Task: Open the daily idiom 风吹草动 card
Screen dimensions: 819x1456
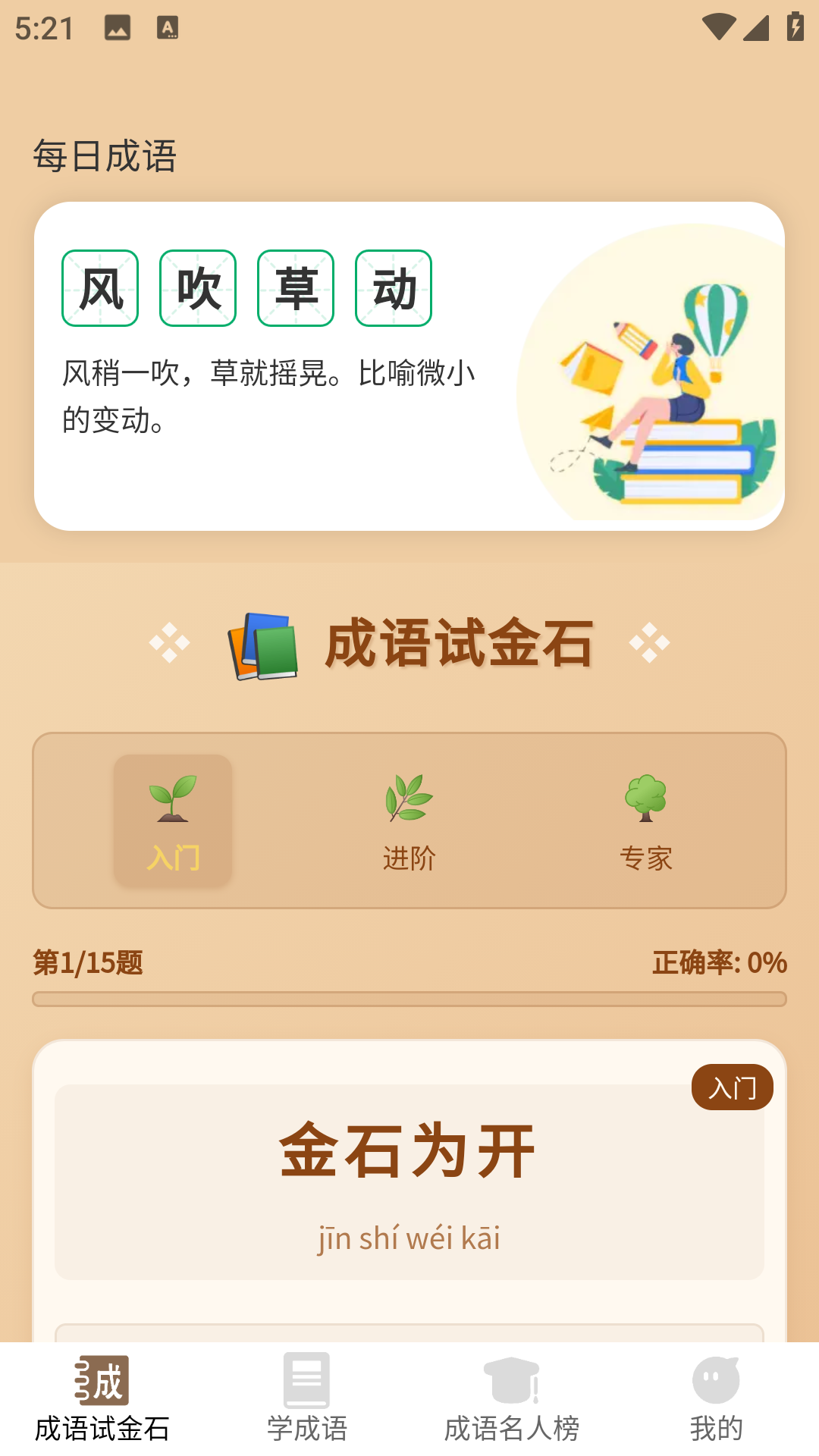Action: click(x=409, y=364)
